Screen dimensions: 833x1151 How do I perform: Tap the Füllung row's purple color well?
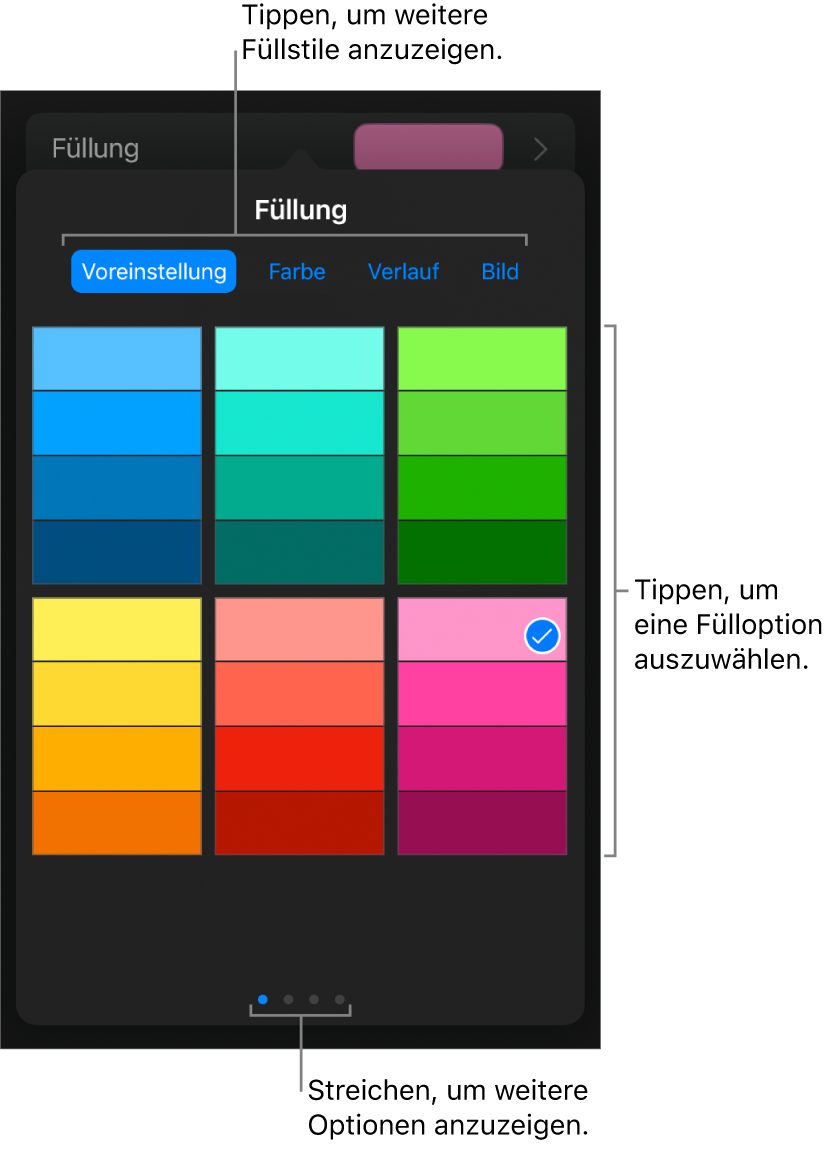[428, 149]
